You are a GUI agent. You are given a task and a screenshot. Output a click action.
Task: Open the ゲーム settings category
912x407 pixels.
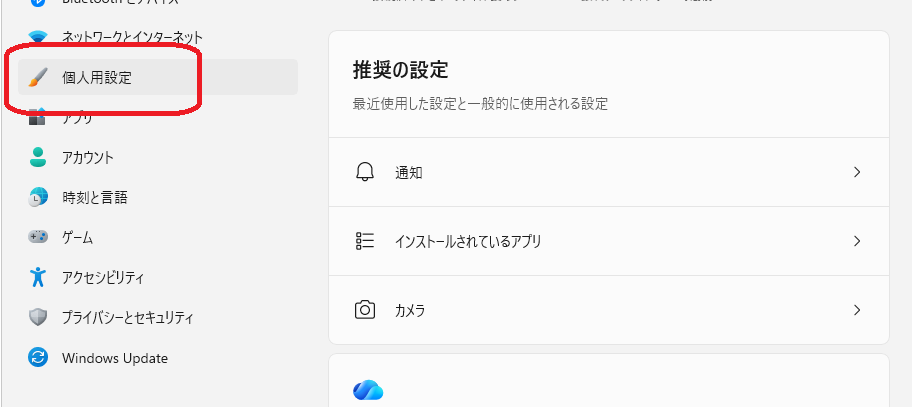(77, 237)
